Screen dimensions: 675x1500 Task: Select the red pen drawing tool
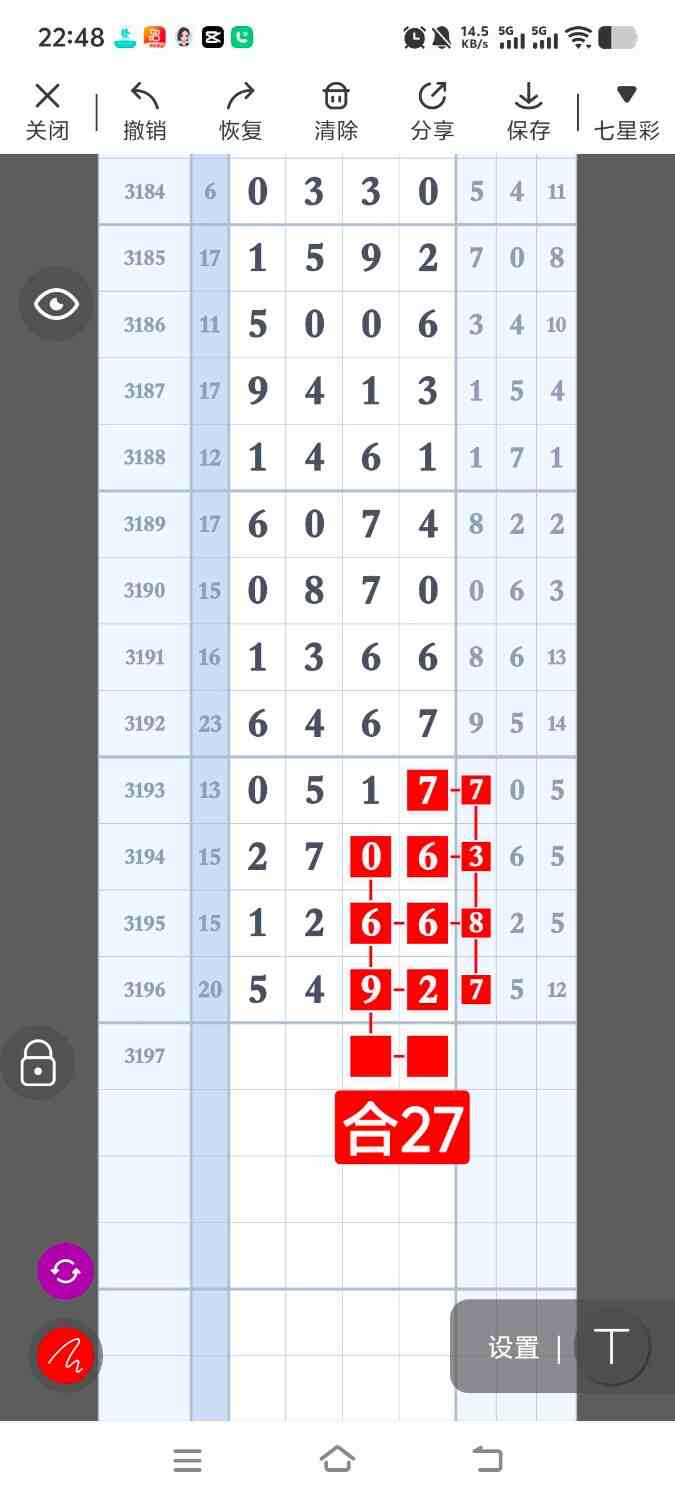tap(65, 1355)
